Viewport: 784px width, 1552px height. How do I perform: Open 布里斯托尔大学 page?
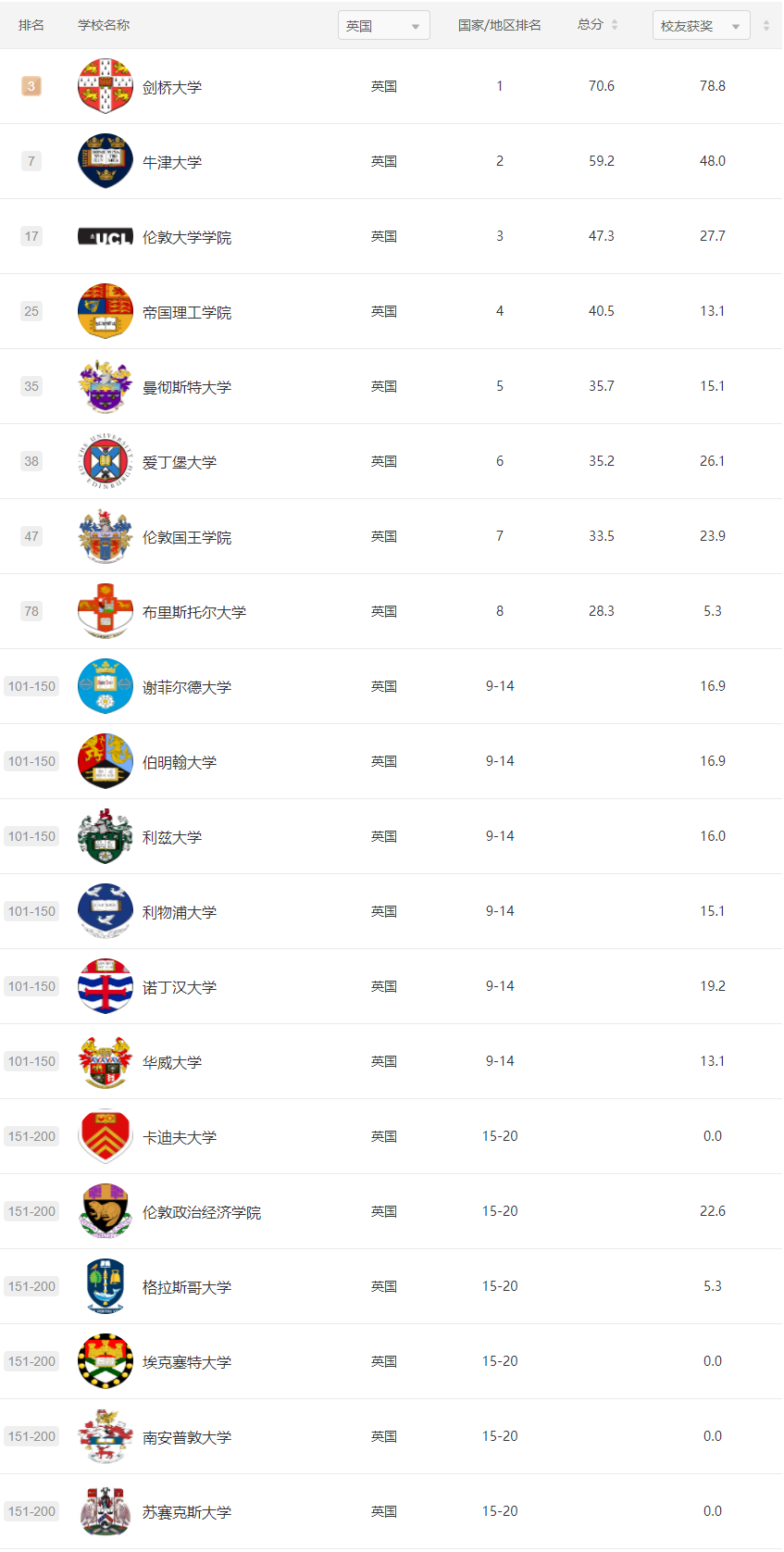pos(194,612)
